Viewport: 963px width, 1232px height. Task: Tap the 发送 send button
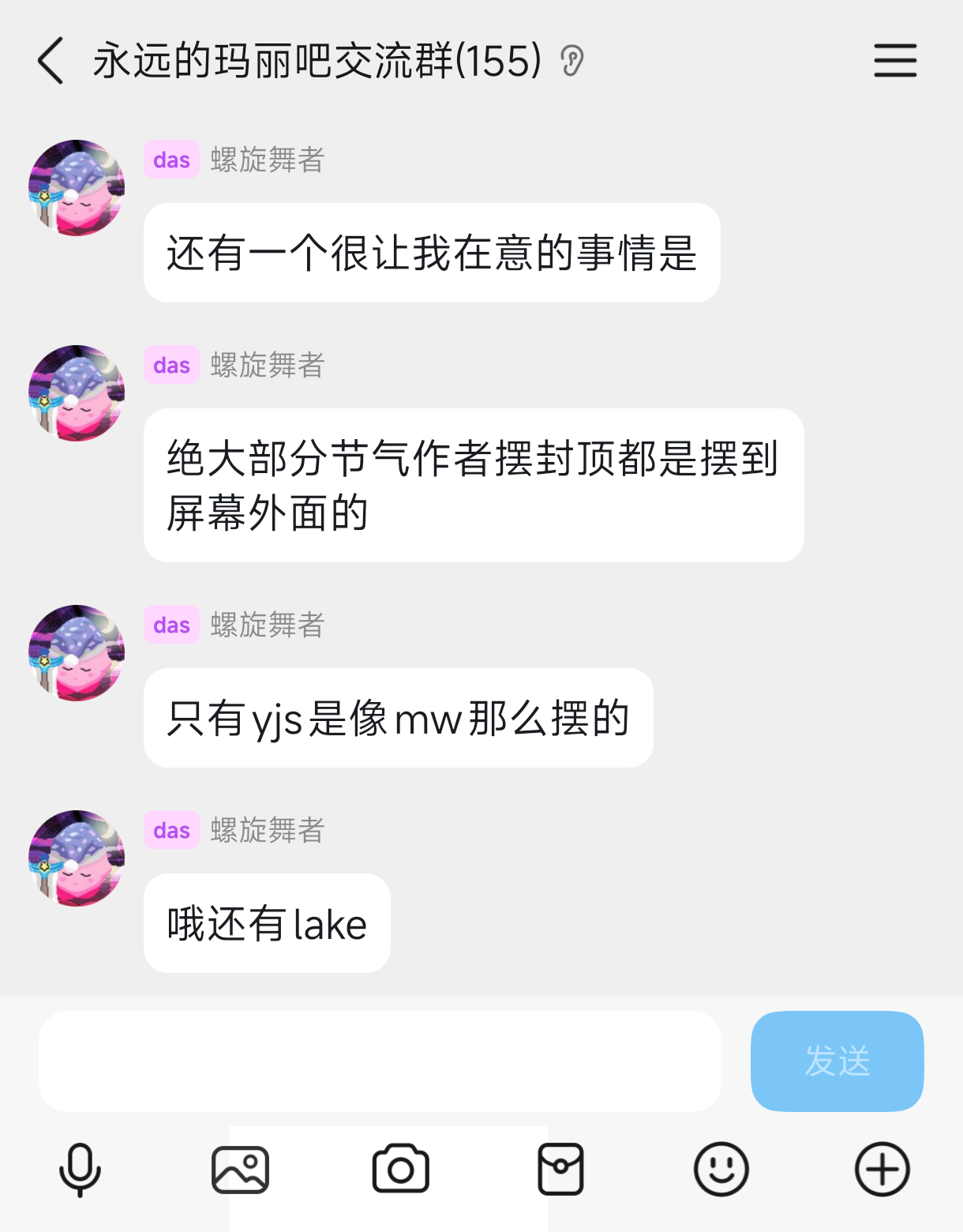pyautogui.click(x=837, y=1061)
